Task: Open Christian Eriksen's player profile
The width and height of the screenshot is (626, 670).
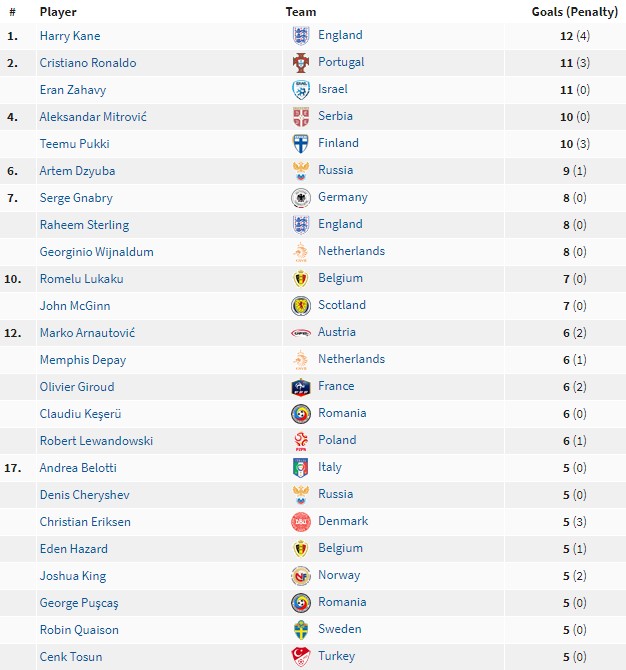Action: pos(85,522)
